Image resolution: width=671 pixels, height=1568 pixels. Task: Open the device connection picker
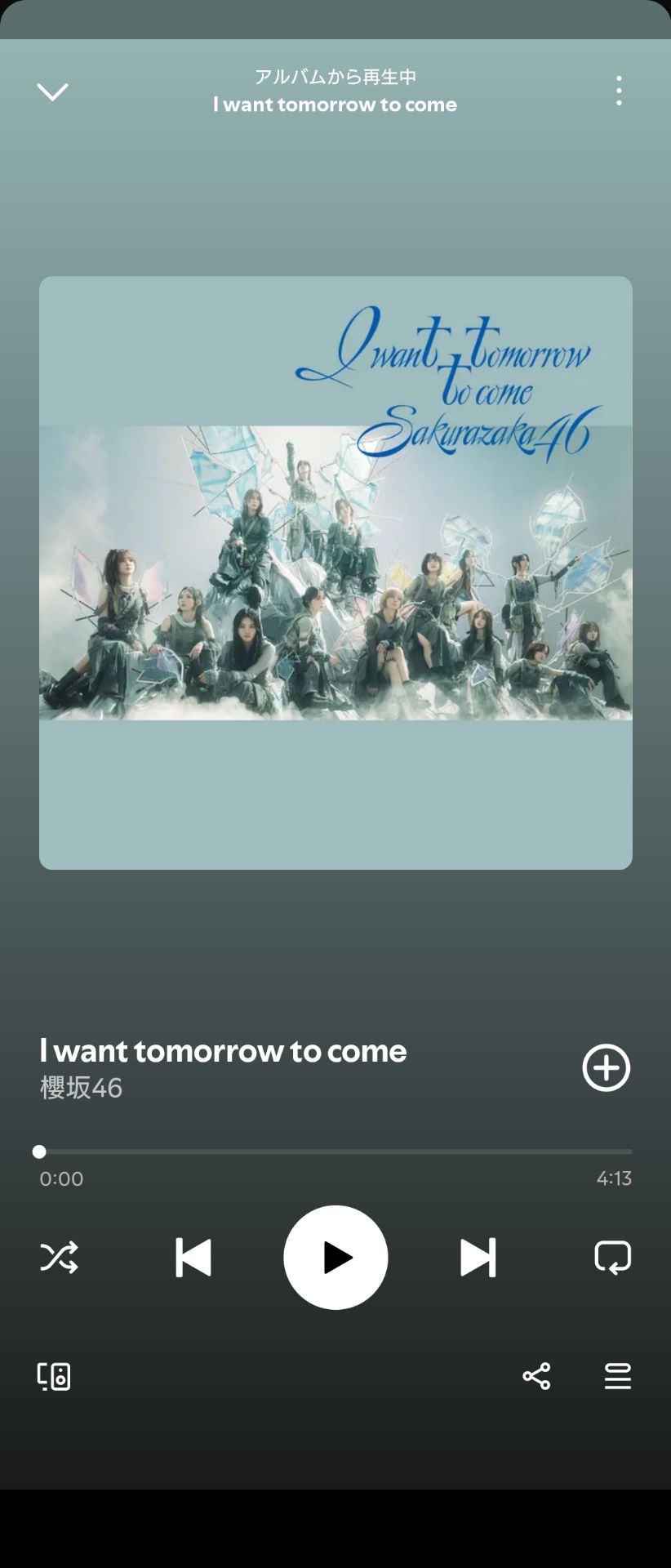point(54,1376)
